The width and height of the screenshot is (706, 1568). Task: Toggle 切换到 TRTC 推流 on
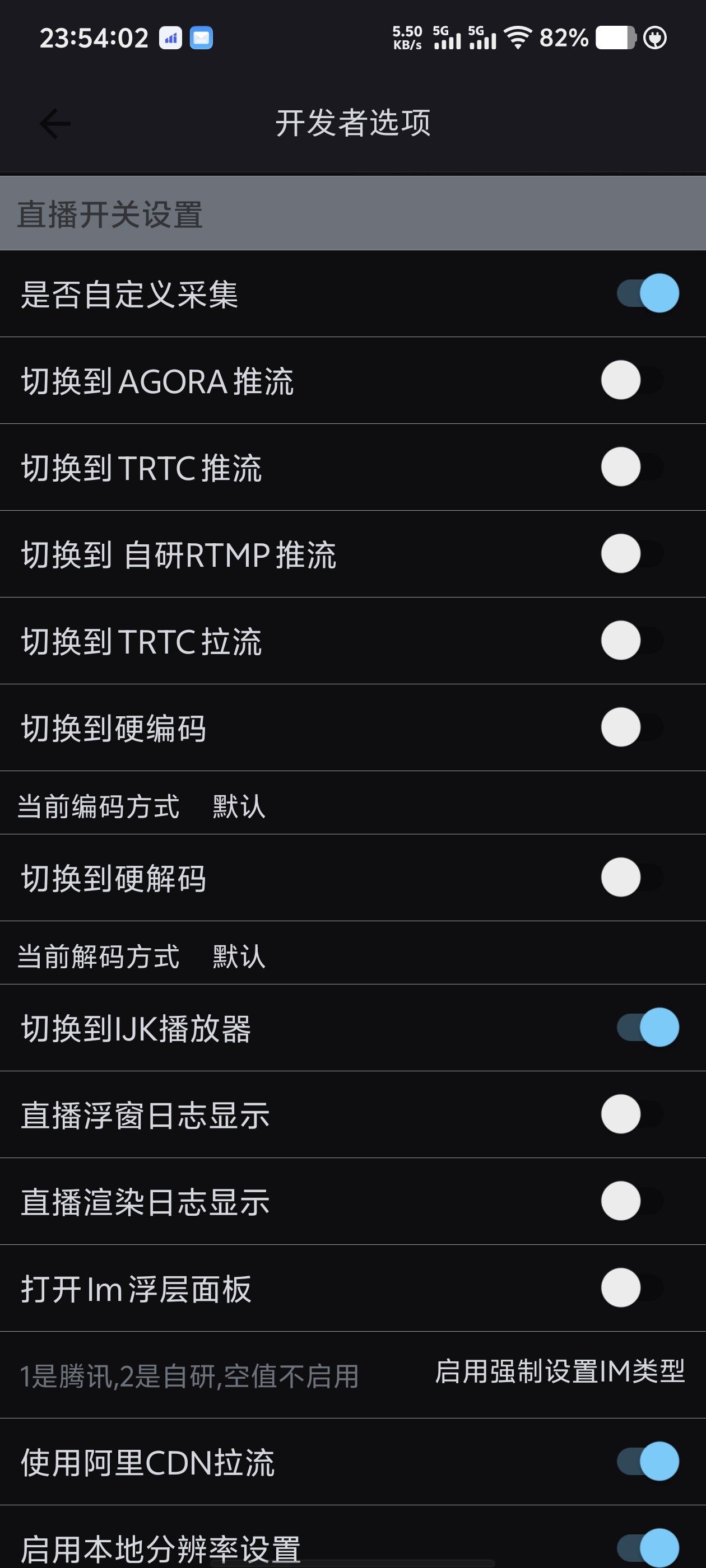tap(631, 468)
